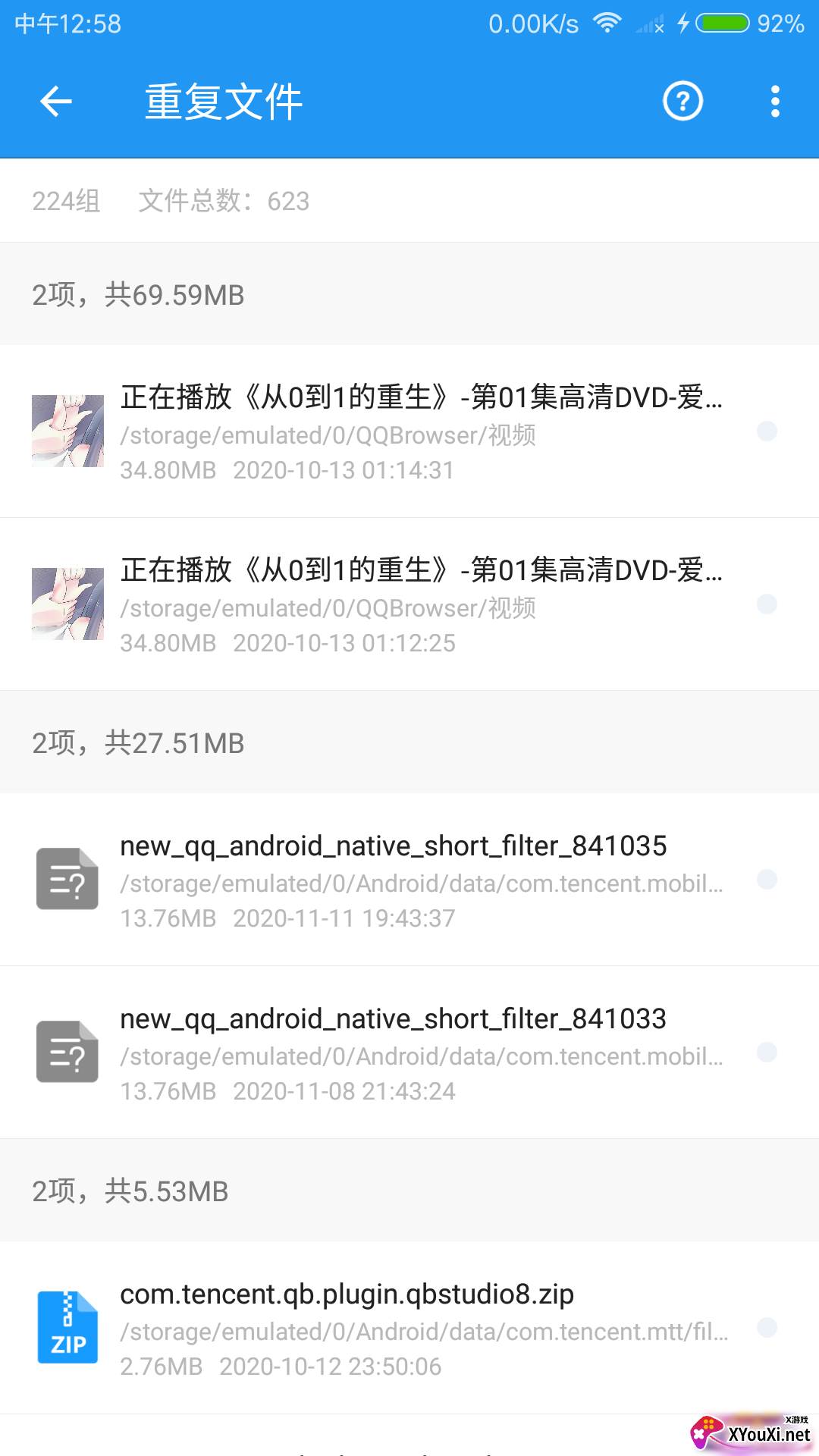Select the video file dated 2020-10-13 01:12:25
819x1456 pixels.
(x=767, y=604)
